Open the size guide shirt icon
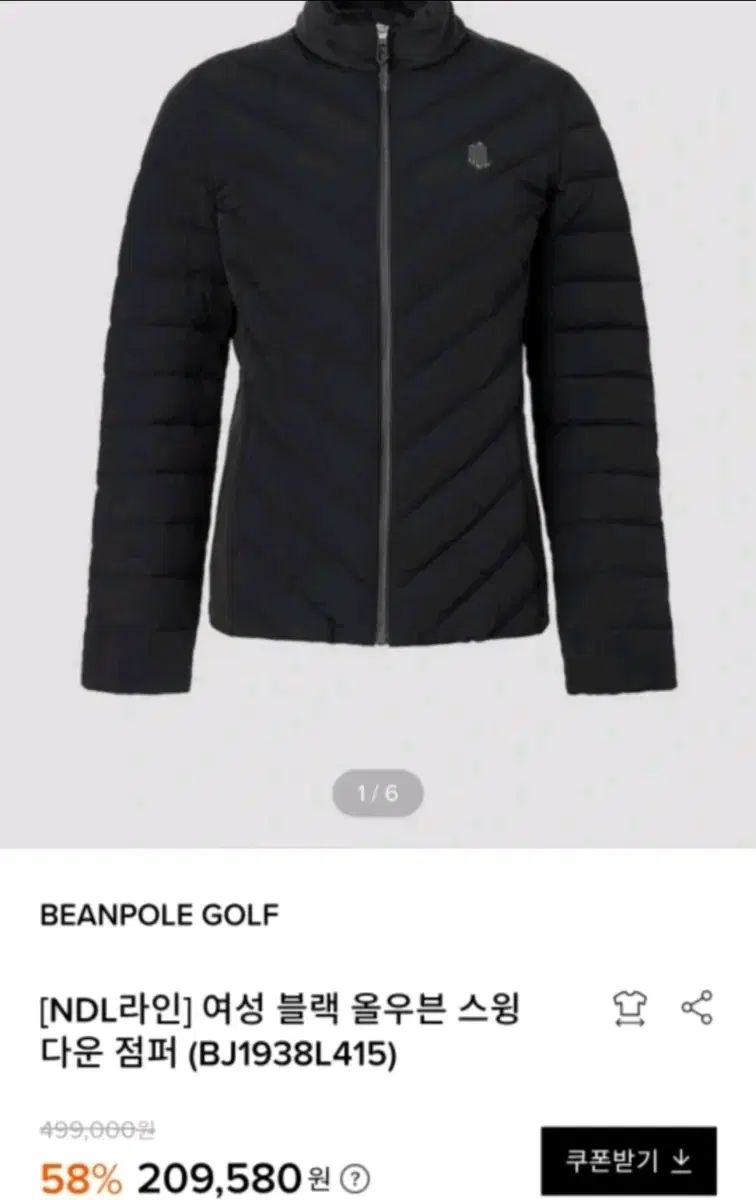756x1200 pixels. coord(629,1008)
